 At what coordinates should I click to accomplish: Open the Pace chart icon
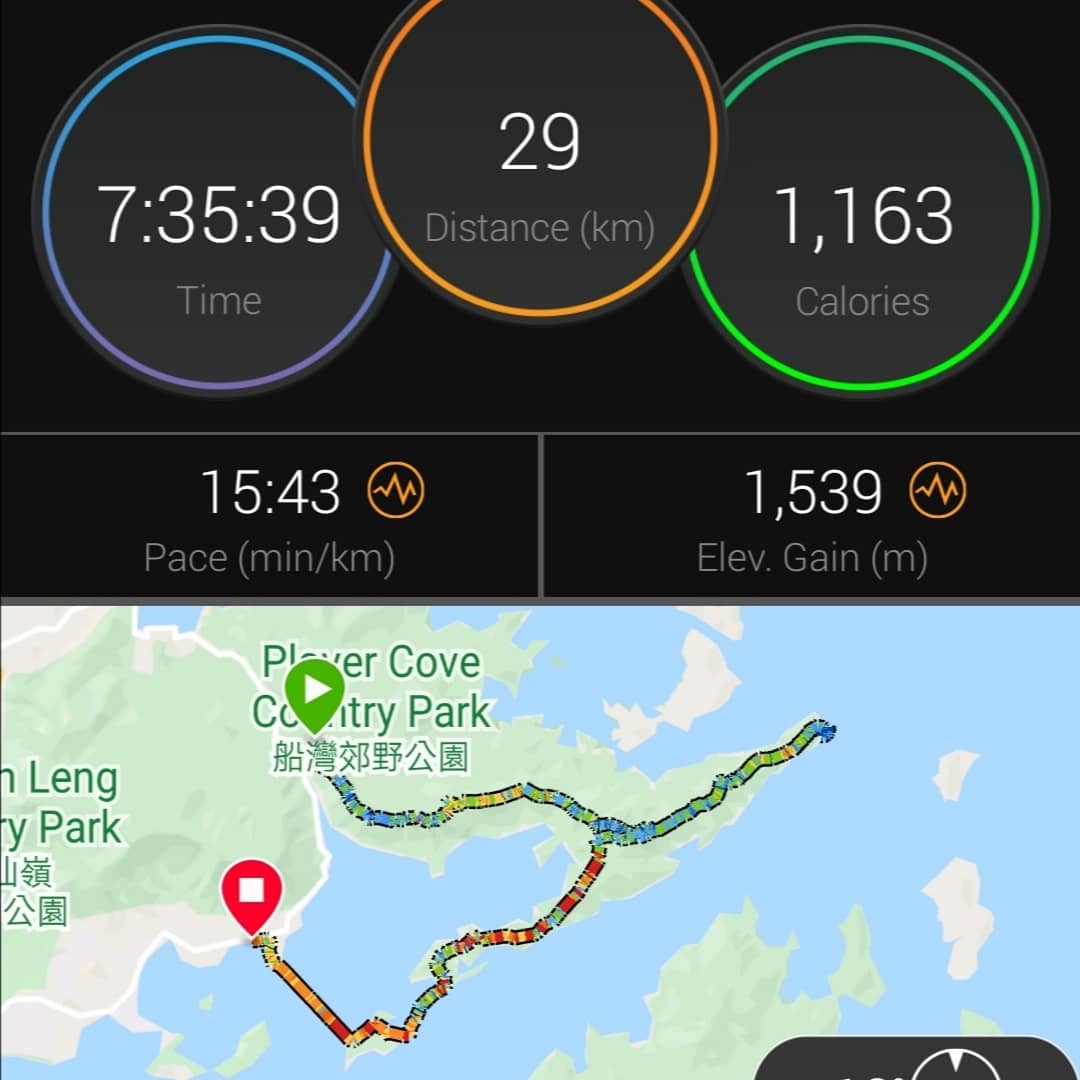click(396, 491)
